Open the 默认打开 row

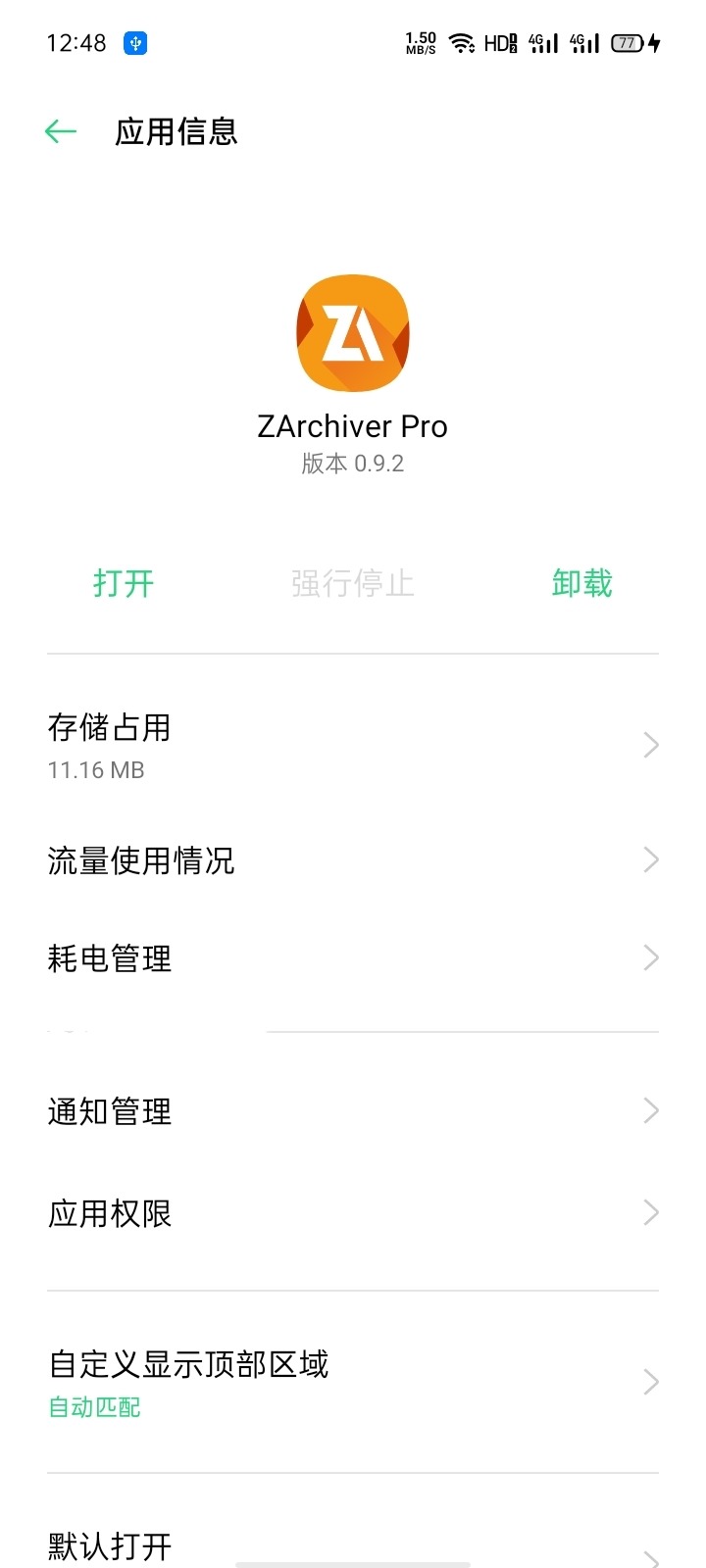[x=353, y=1546]
